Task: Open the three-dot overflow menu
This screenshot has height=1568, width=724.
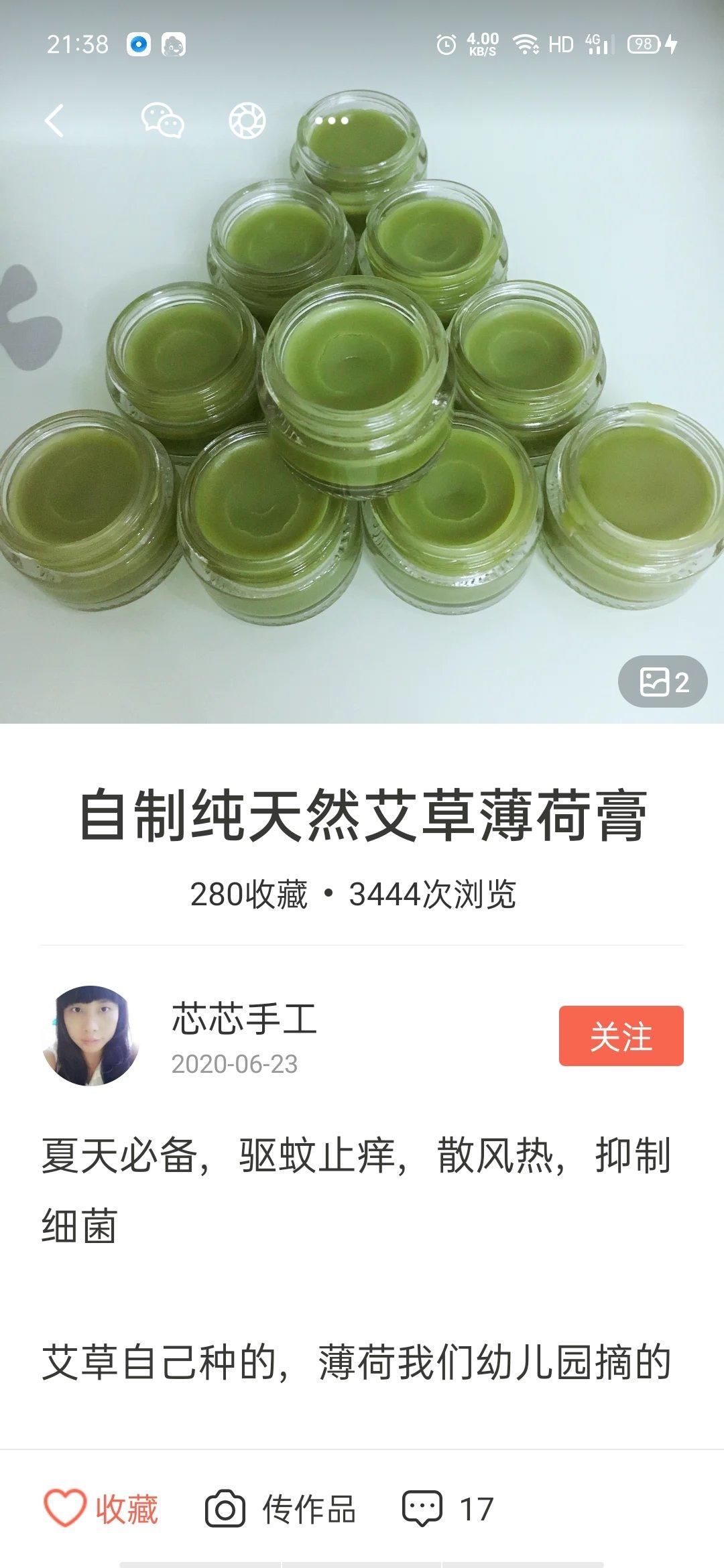Action: [x=332, y=121]
